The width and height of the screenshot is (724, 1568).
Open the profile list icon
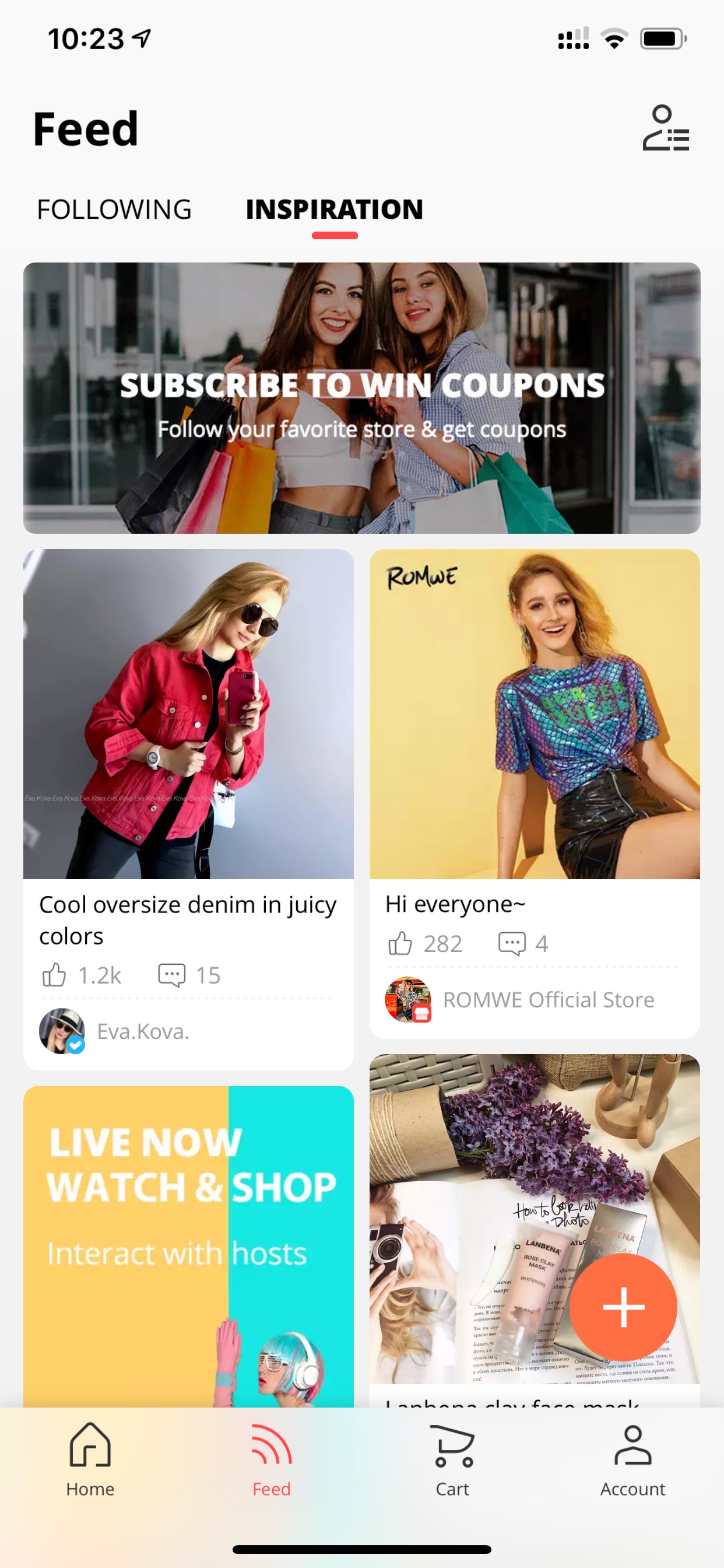click(x=666, y=128)
